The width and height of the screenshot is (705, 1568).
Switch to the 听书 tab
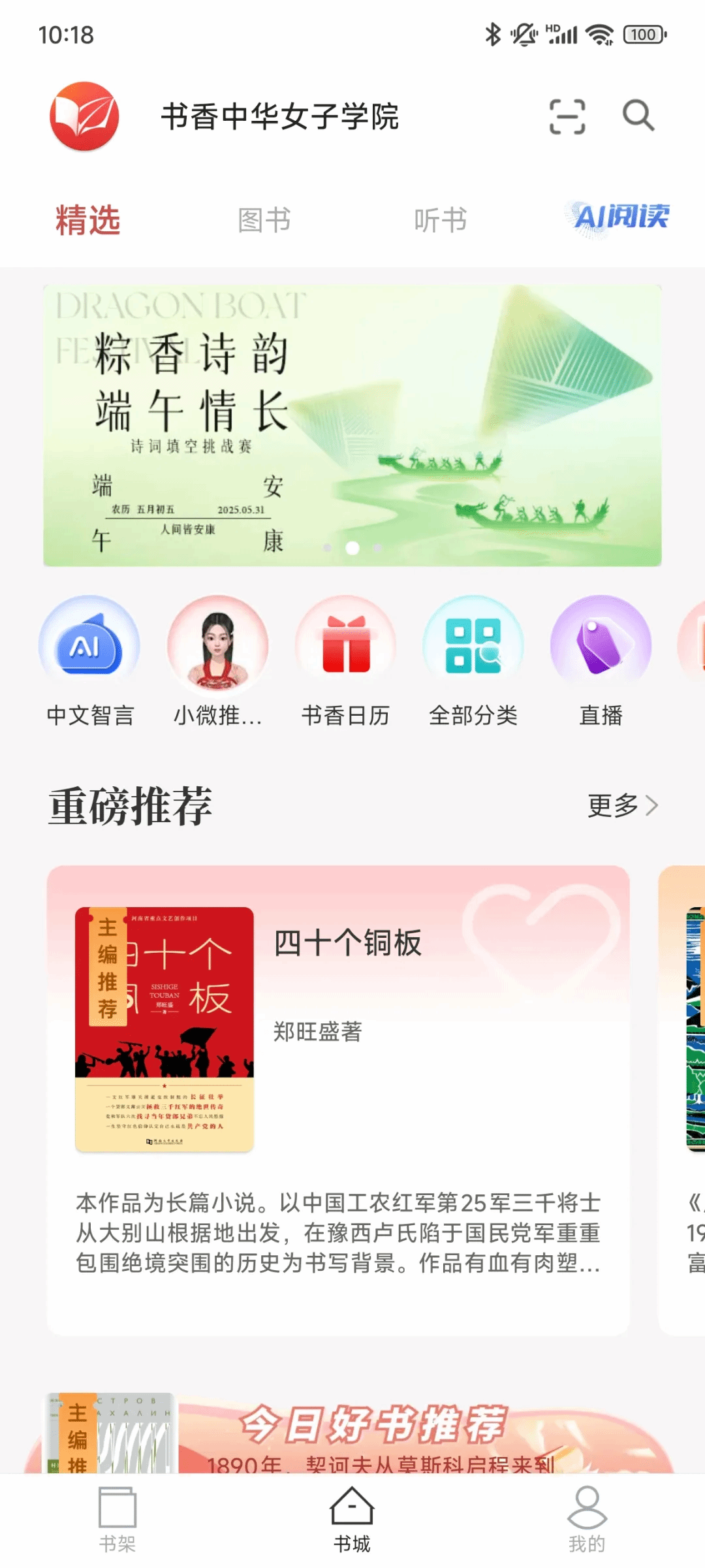click(441, 220)
